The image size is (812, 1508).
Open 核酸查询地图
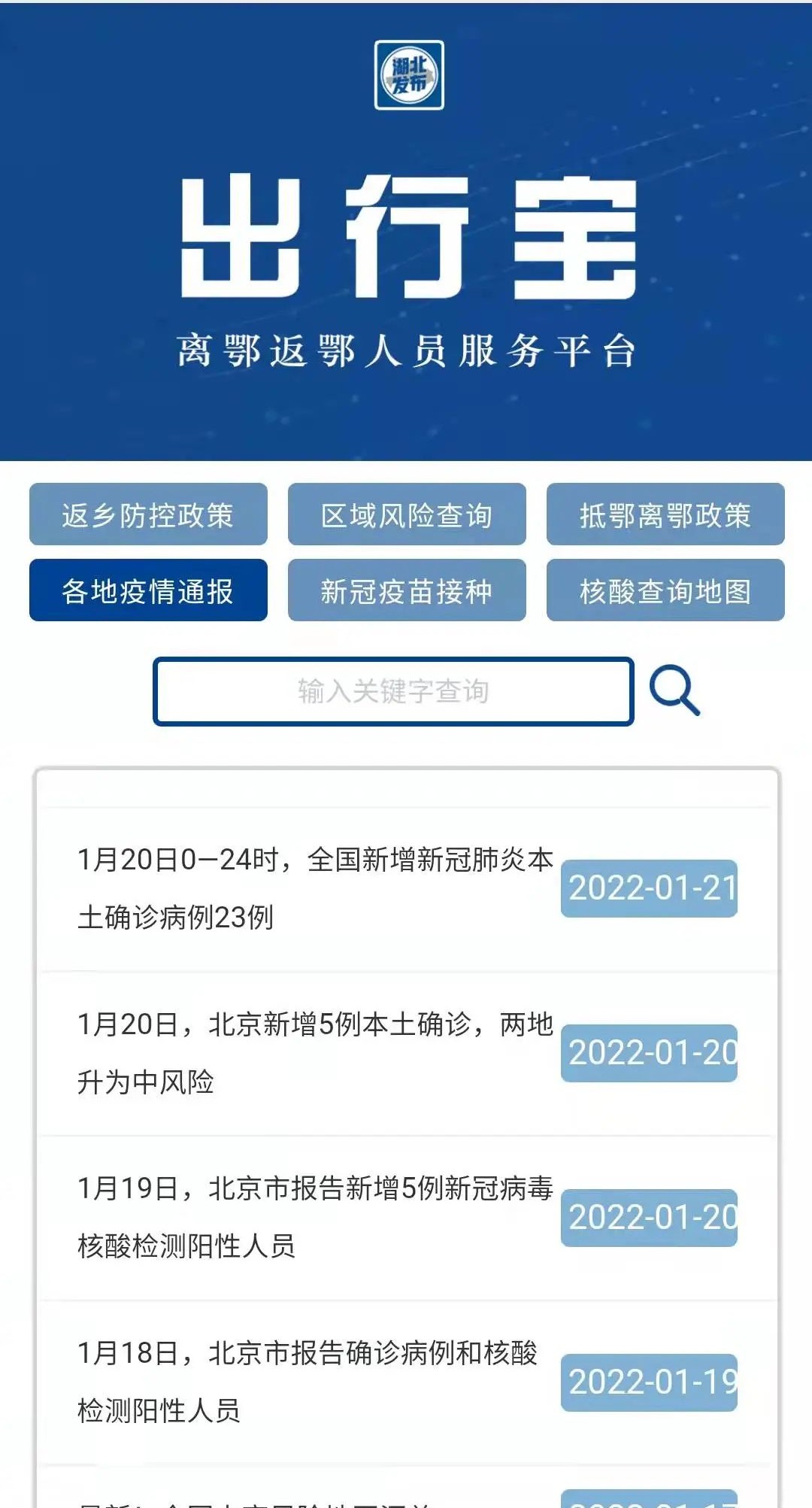[665, 590]
